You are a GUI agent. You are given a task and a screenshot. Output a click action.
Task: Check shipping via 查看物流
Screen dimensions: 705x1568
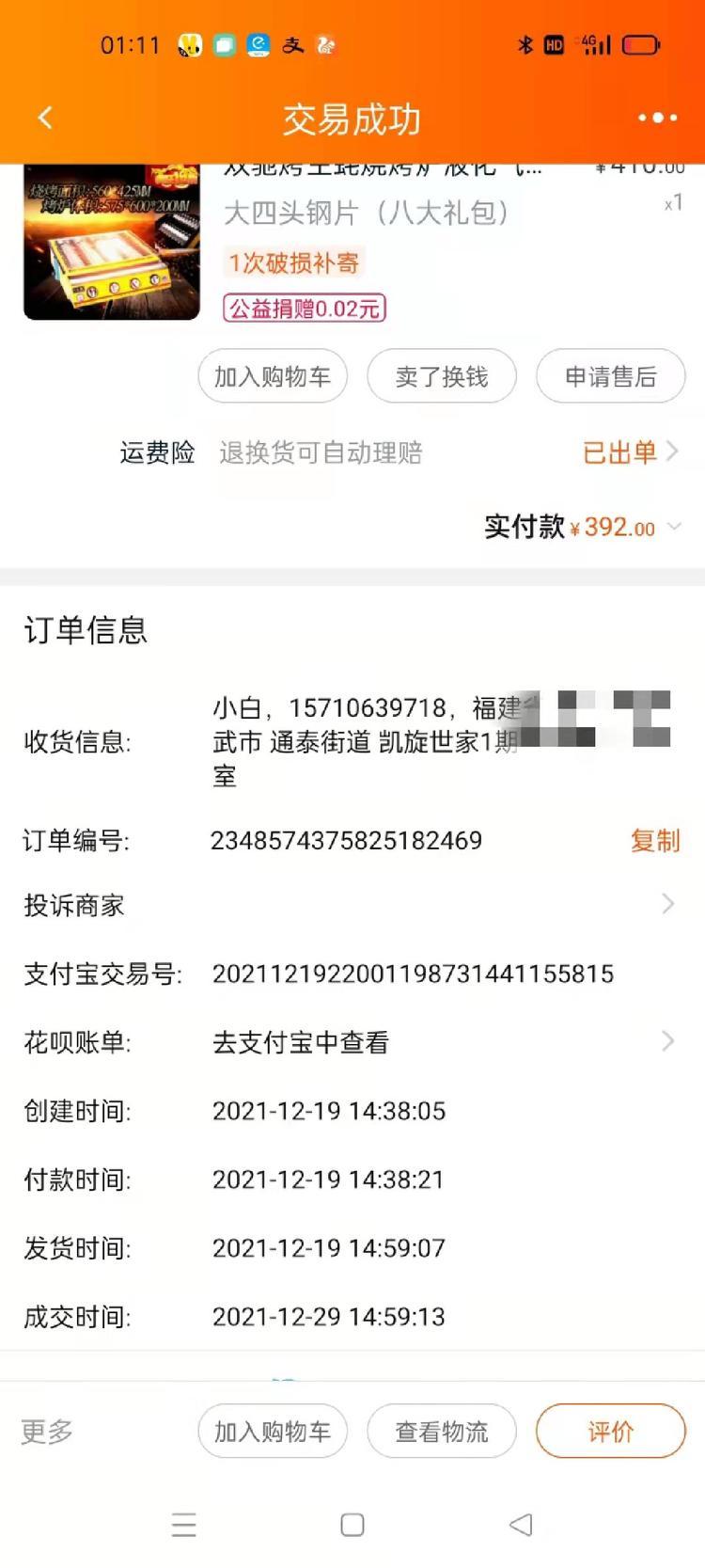tap(441, 1432)
